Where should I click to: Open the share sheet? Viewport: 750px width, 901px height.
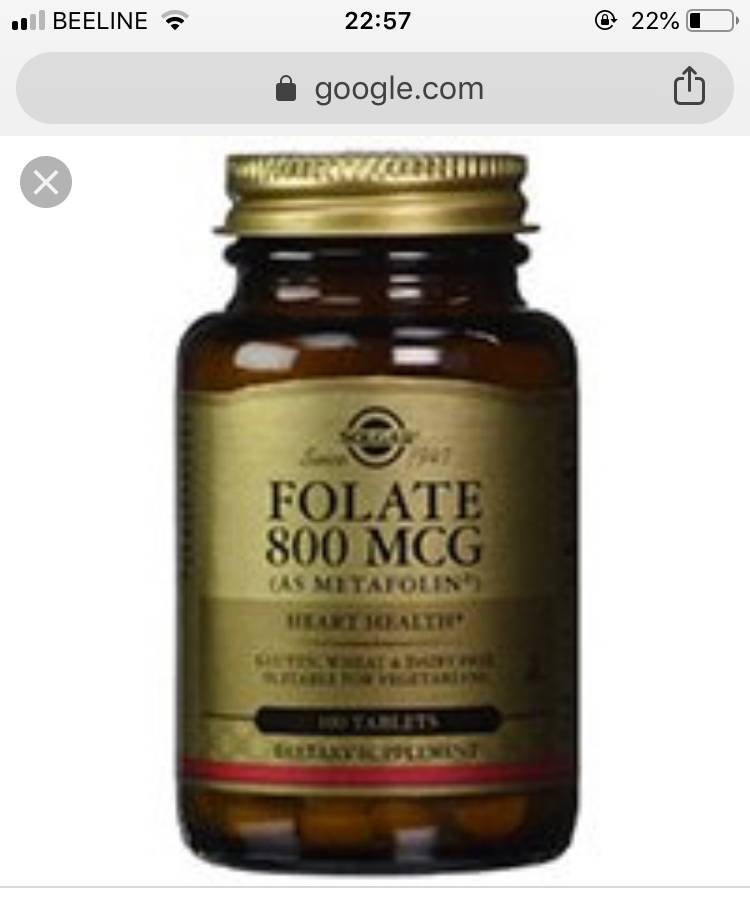pyautogui.click(x=689, y=88)
